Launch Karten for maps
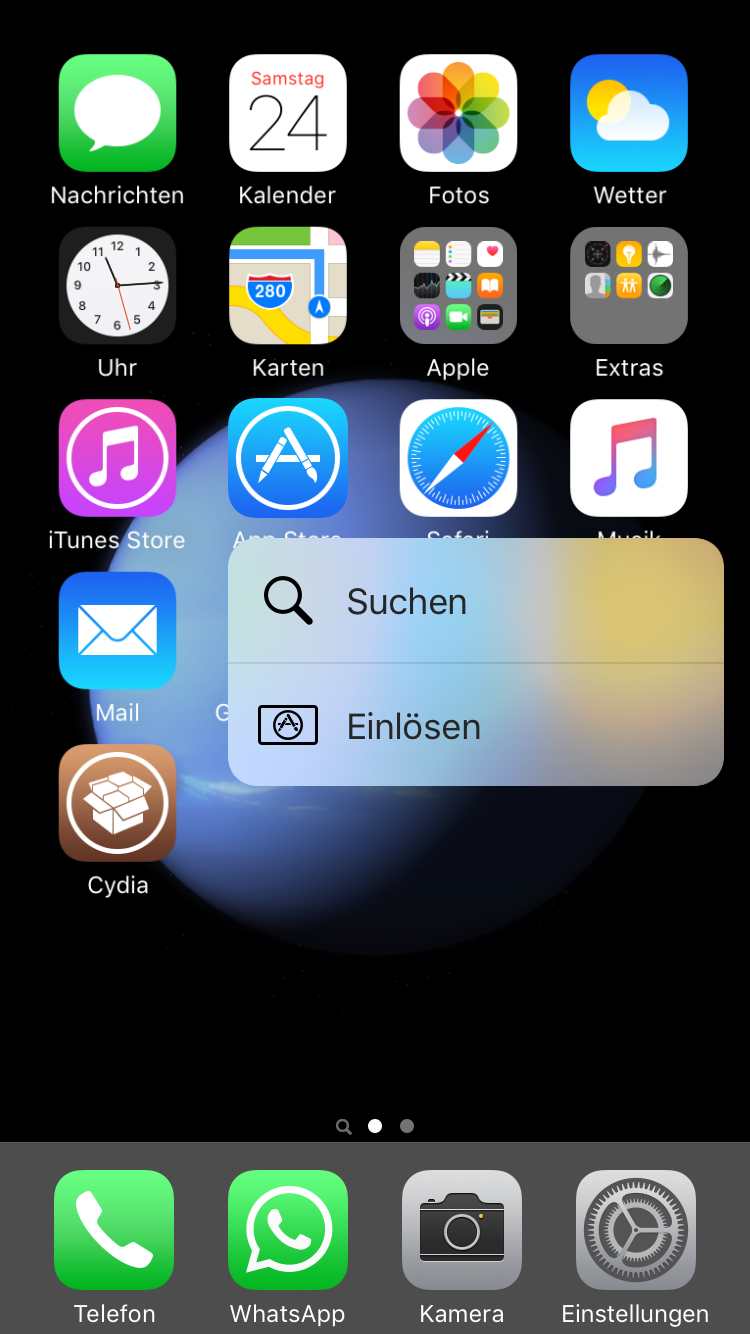 click(288, 286)
